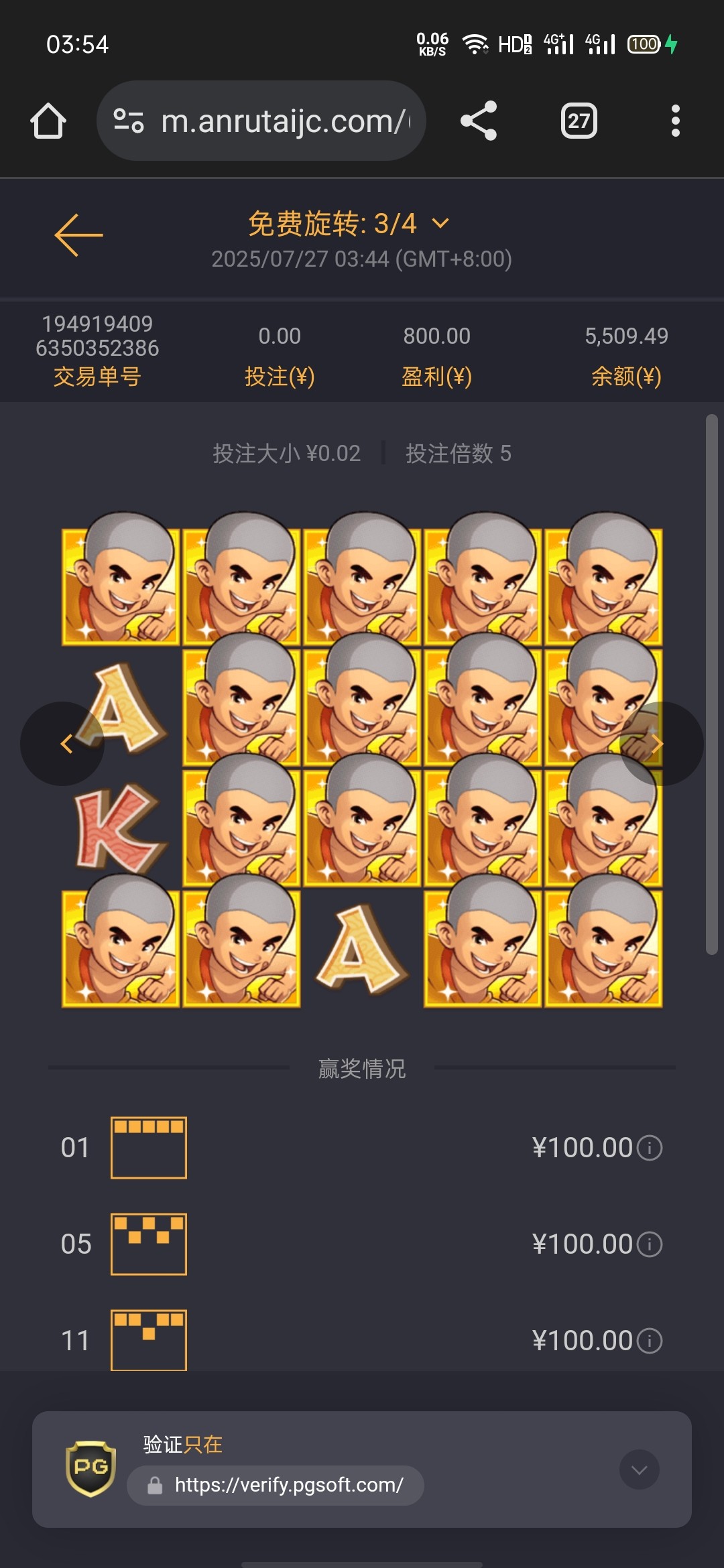Open the tab switcher showing 27 tabs
The image size is (724, 1568).
click(x=579, y=121)
